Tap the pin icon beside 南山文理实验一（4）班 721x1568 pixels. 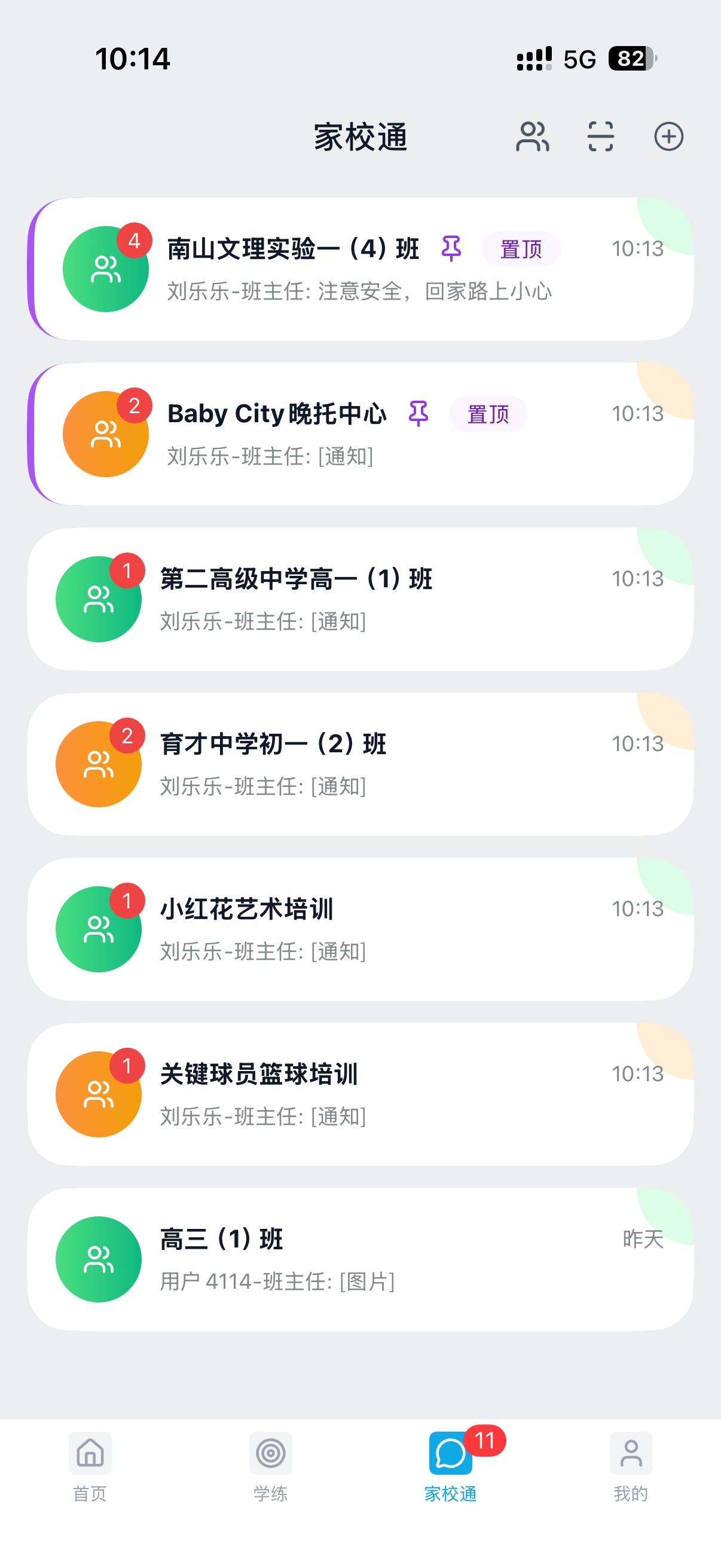click(x=452, y=248)
